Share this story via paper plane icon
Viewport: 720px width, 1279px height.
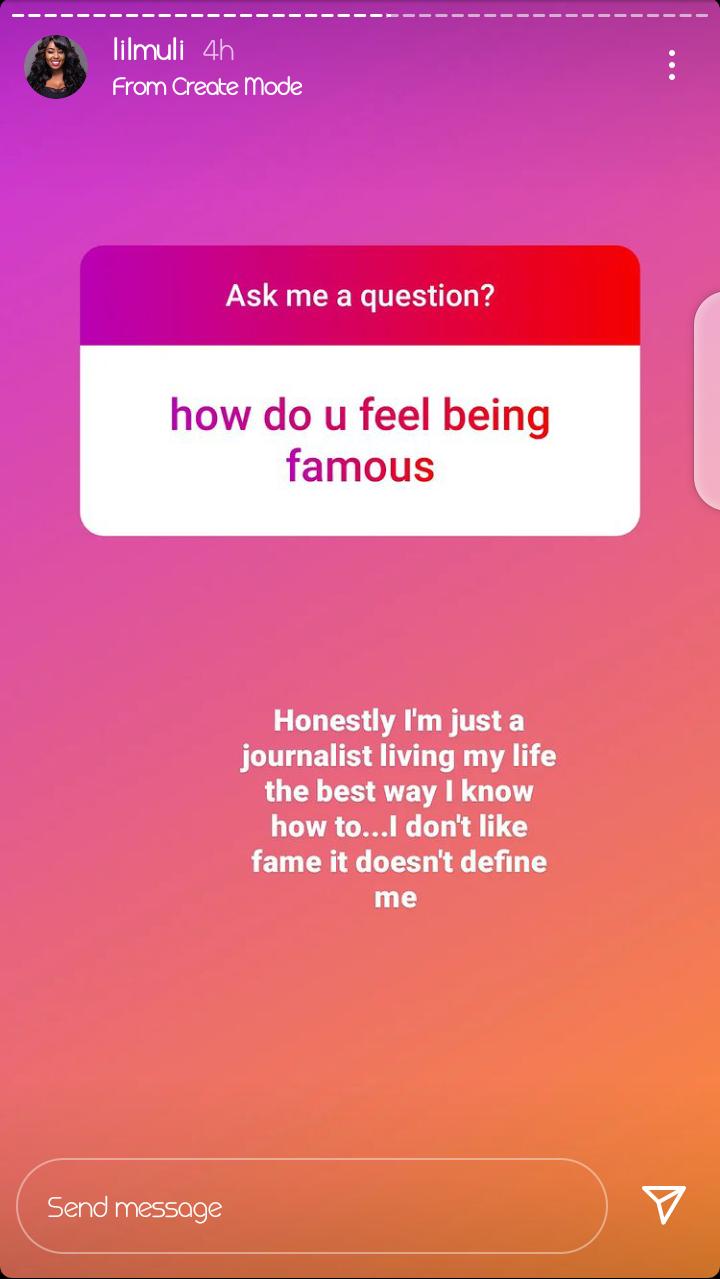point(664,1205)
